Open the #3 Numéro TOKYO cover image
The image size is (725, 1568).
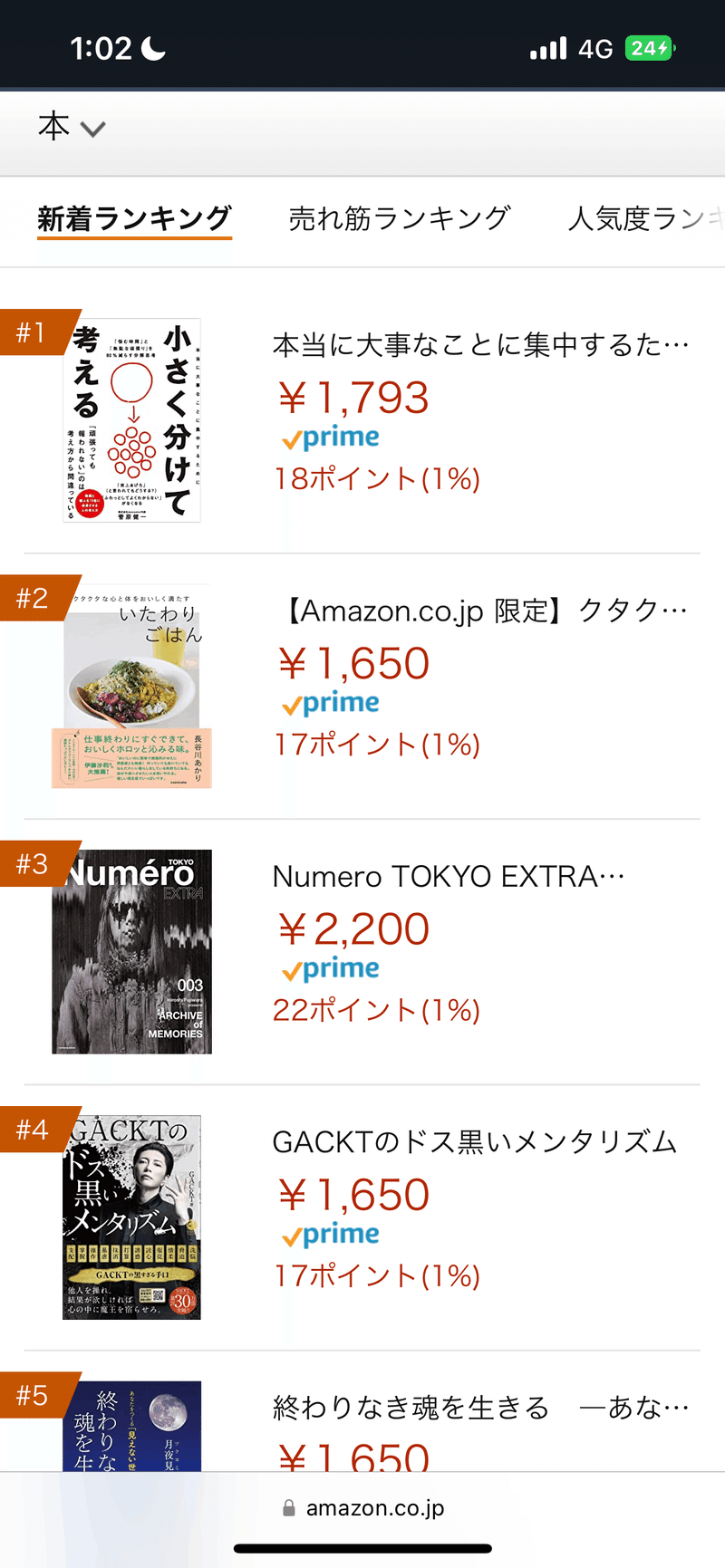point(131,951)
